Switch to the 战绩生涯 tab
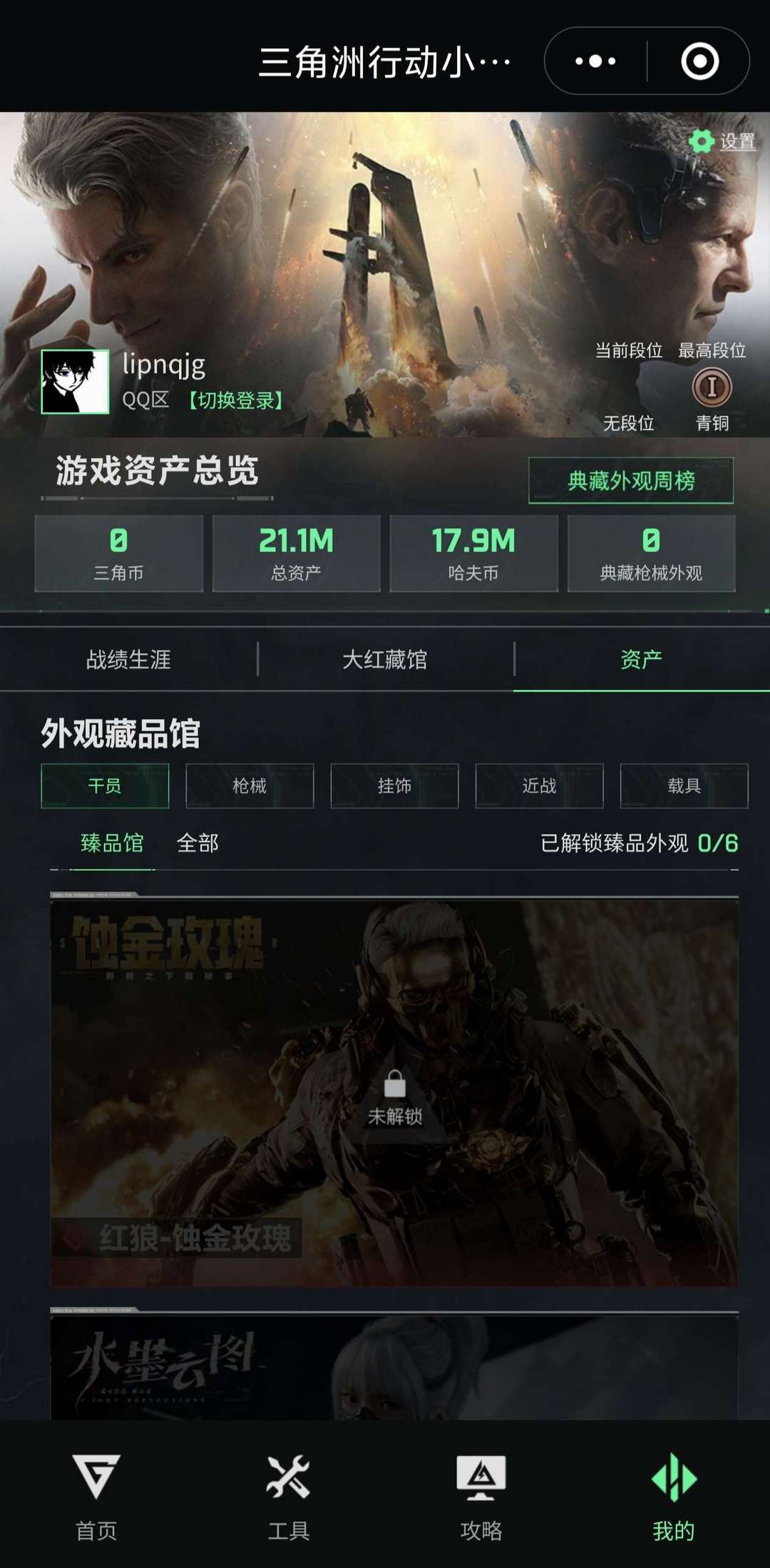770x1568 pixels. [x=129, y=661]
